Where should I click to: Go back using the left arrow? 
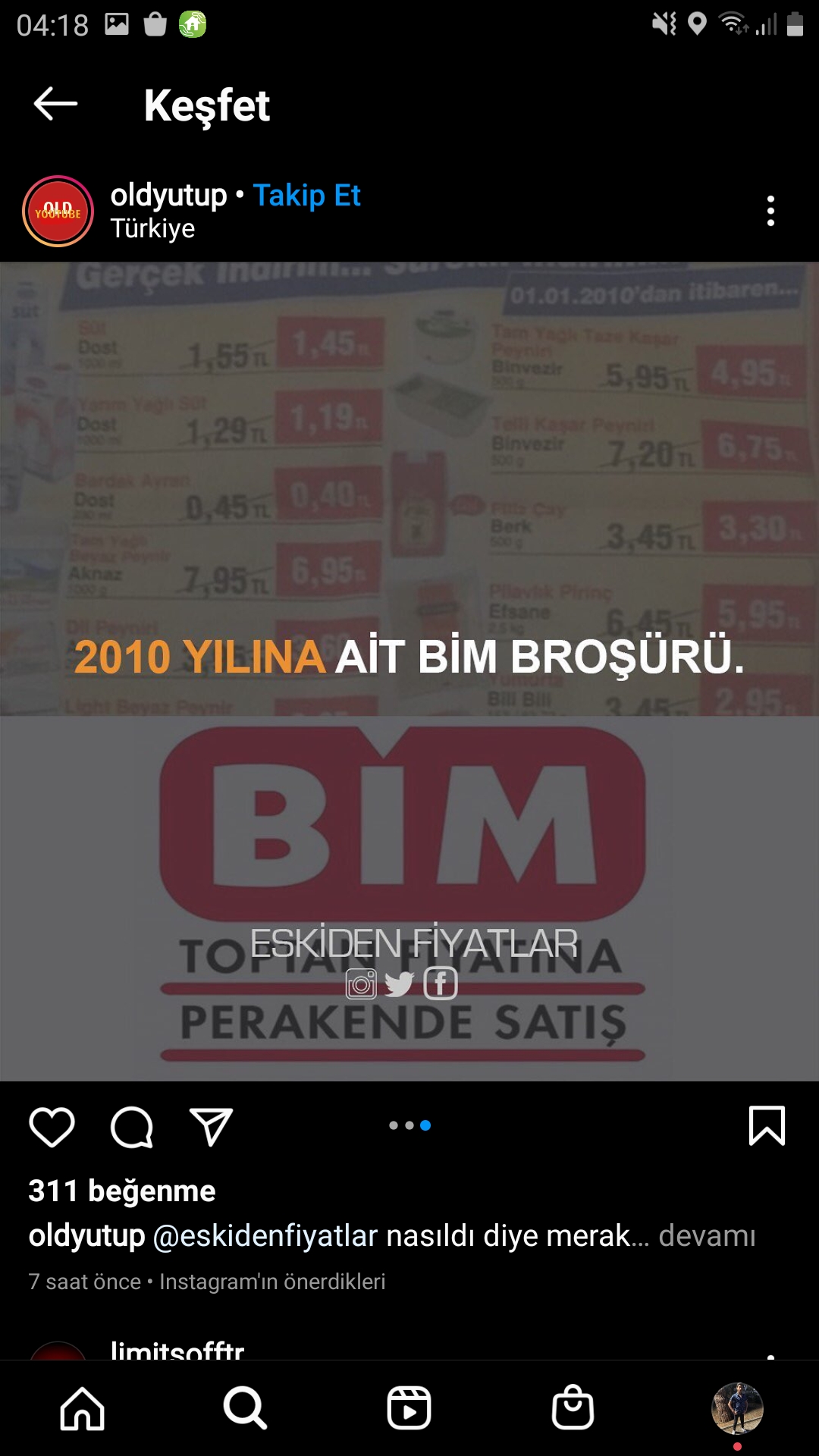(x=55, y=105)
